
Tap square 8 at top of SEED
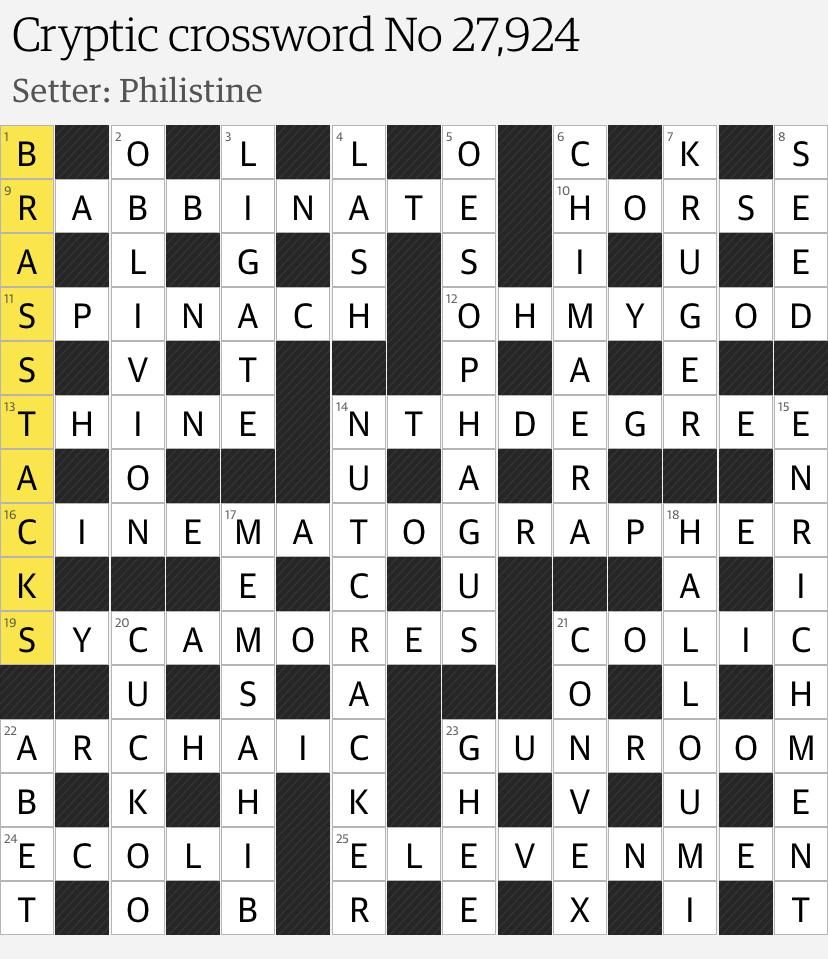[800, 153]
